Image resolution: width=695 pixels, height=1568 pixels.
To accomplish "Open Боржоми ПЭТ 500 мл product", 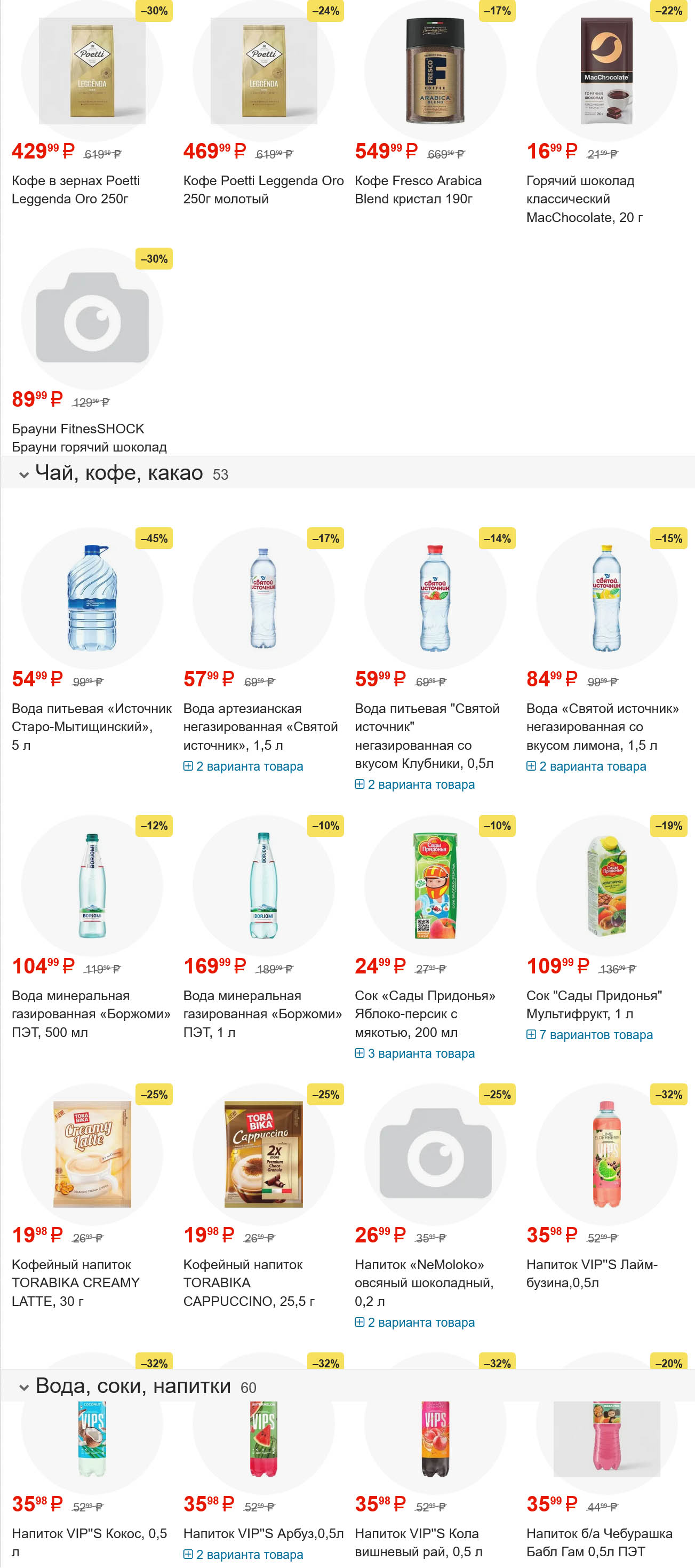I will pos(91,1013).
